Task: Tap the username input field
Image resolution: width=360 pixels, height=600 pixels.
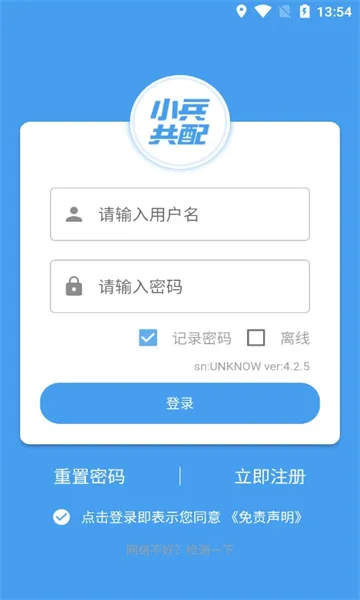Action: tap(180, 214)
